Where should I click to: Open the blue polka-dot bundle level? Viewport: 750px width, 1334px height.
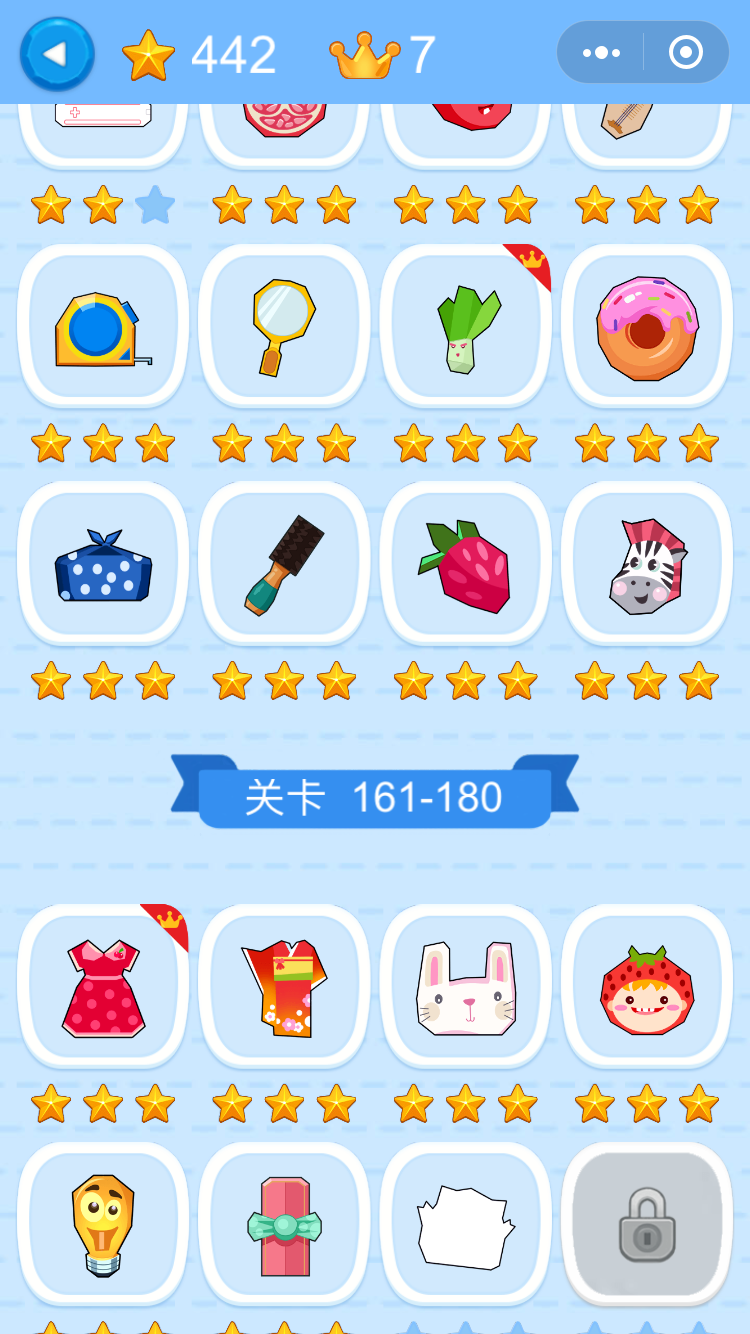(103, 564)
